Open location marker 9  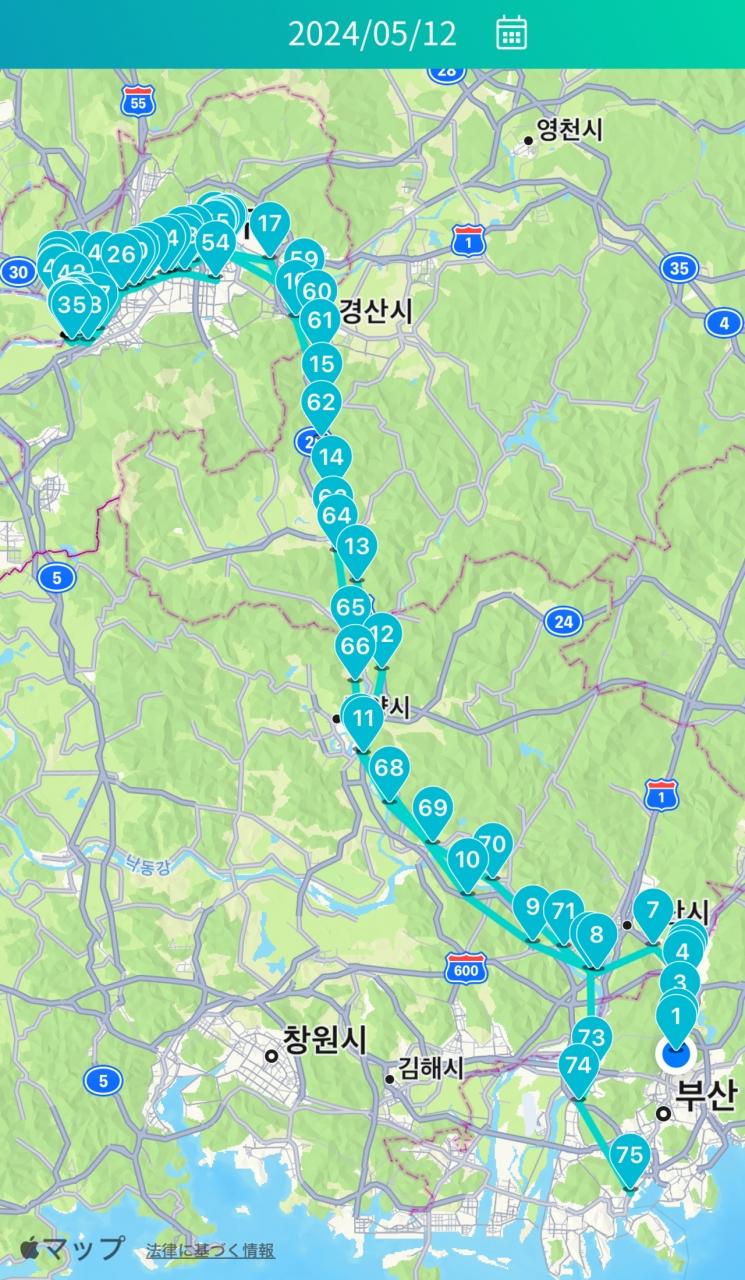click(532, 908)
